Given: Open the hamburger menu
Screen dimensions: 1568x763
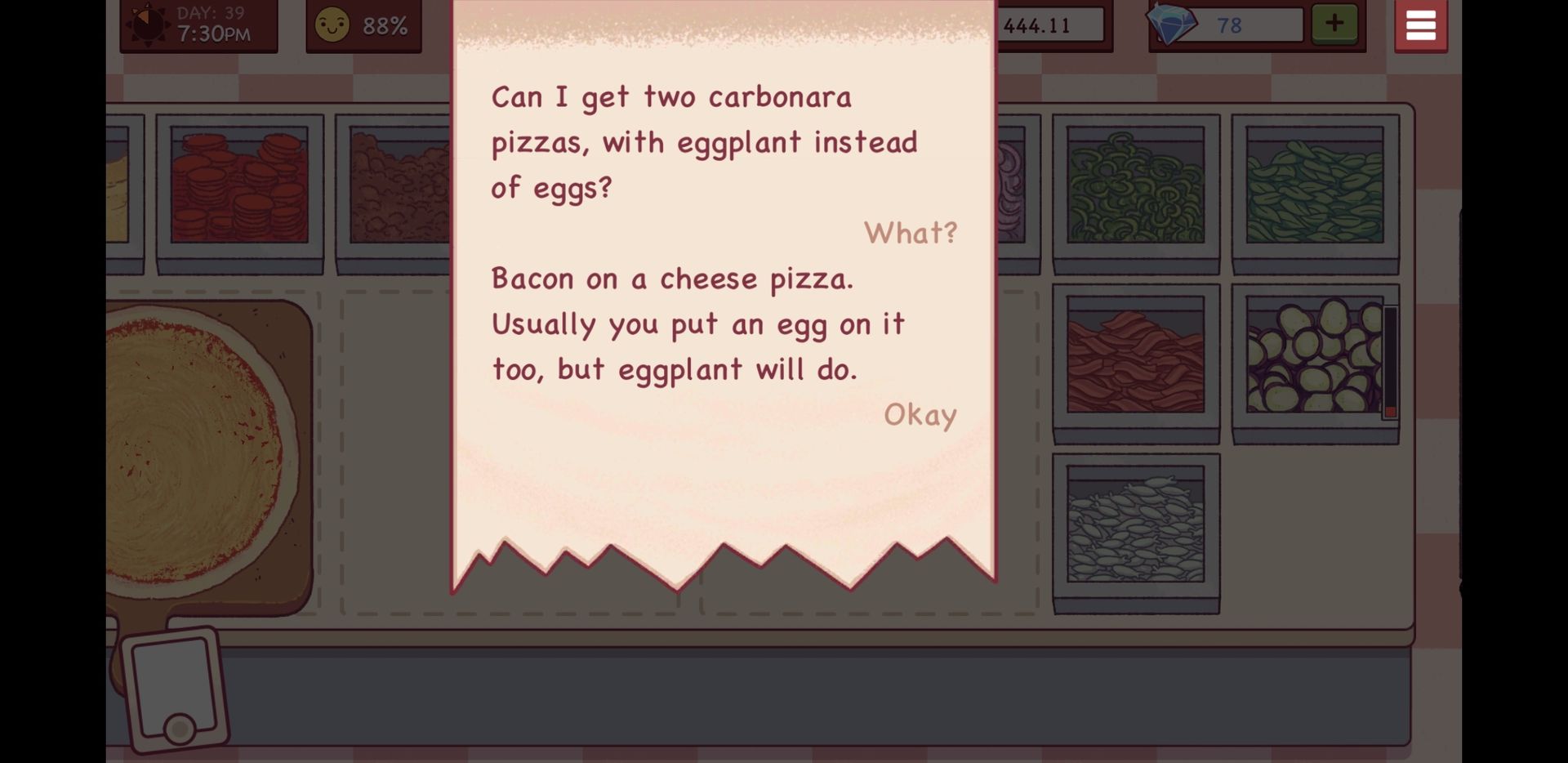Looking at the screenshot, I should (1420, 26).
